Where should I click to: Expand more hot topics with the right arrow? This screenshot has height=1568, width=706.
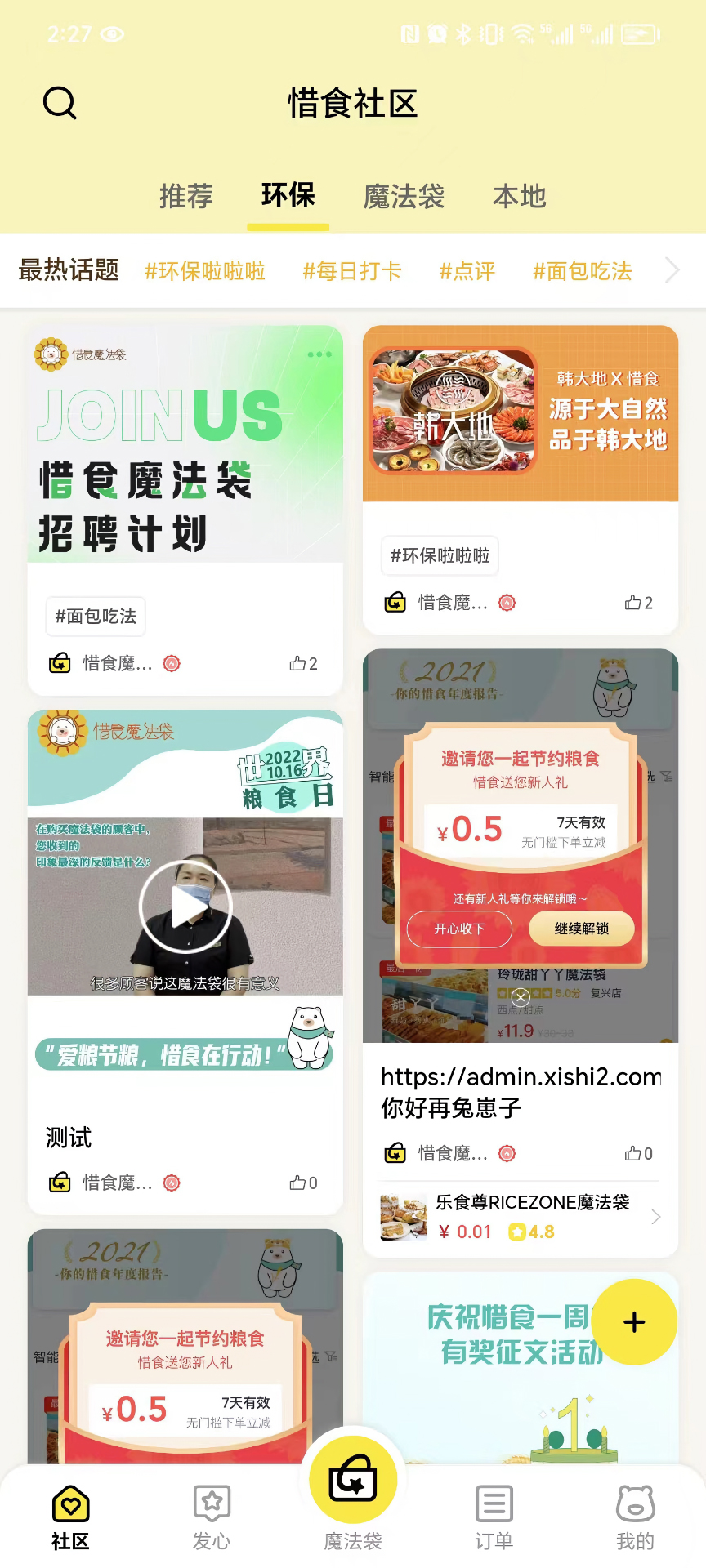(672, 270)
